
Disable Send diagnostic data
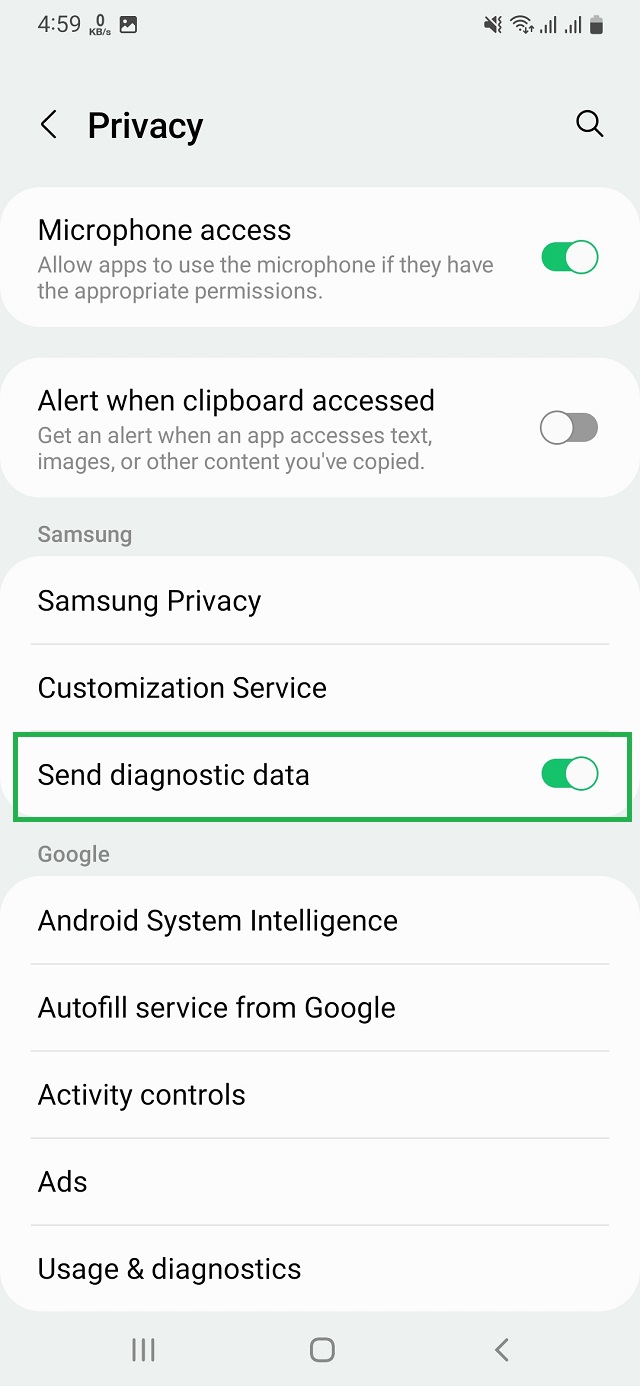pos(569,774)
